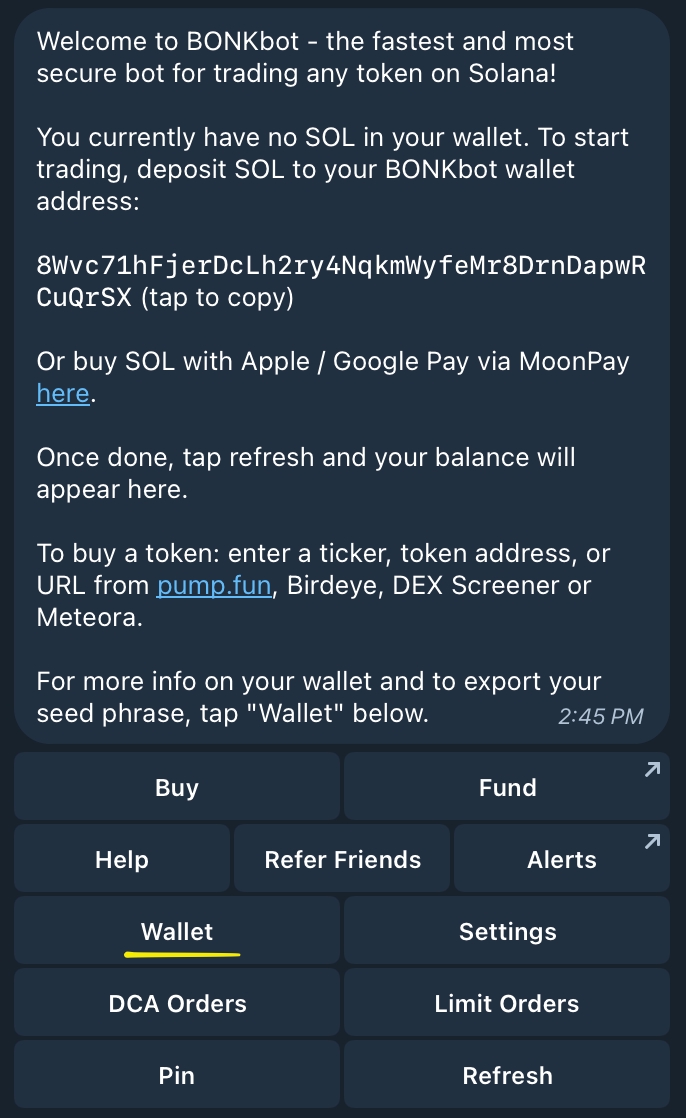Viewport: 686px width, 1118px height.
Task: Open the Wallet button
Action: tap(177, 931)
